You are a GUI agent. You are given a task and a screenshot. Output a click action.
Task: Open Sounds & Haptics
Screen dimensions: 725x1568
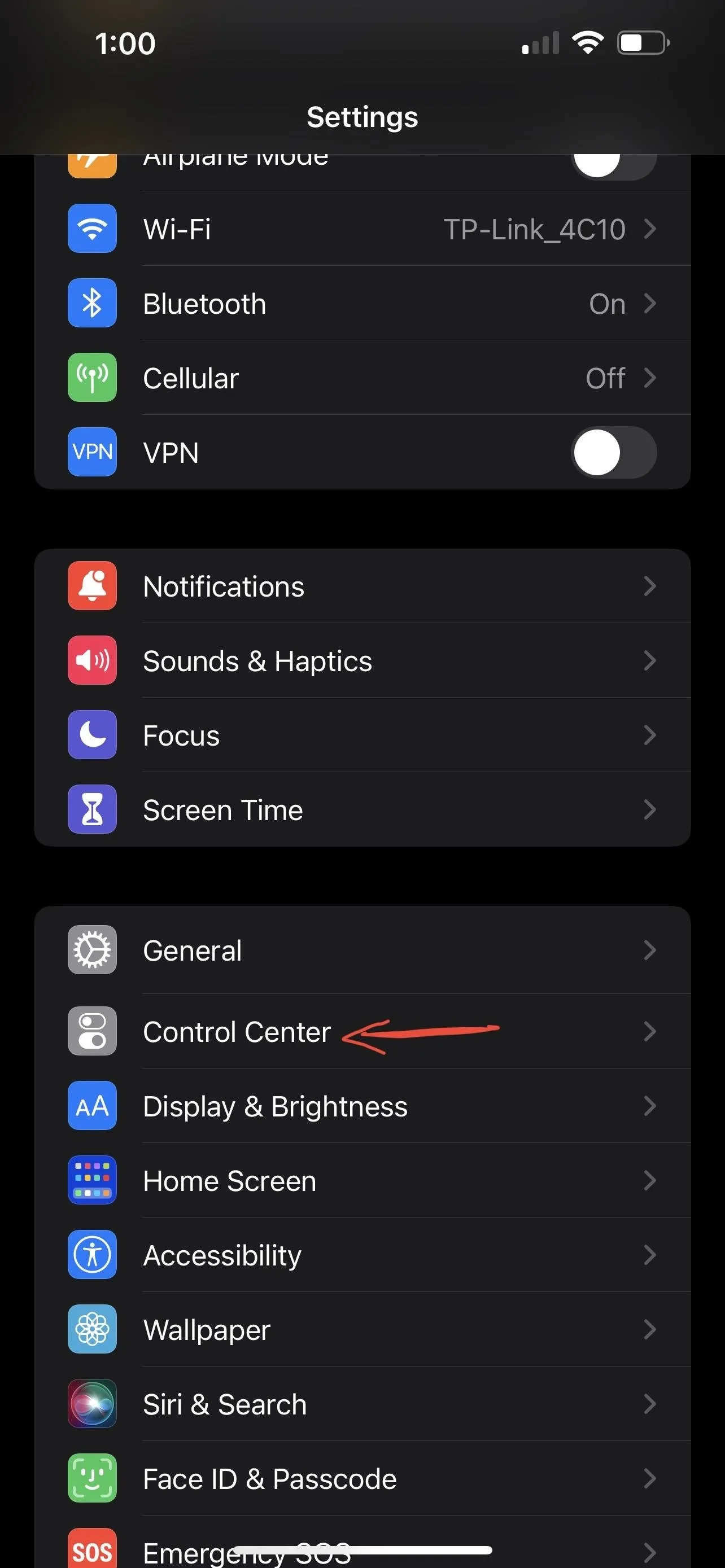click(x=362, y=660)
